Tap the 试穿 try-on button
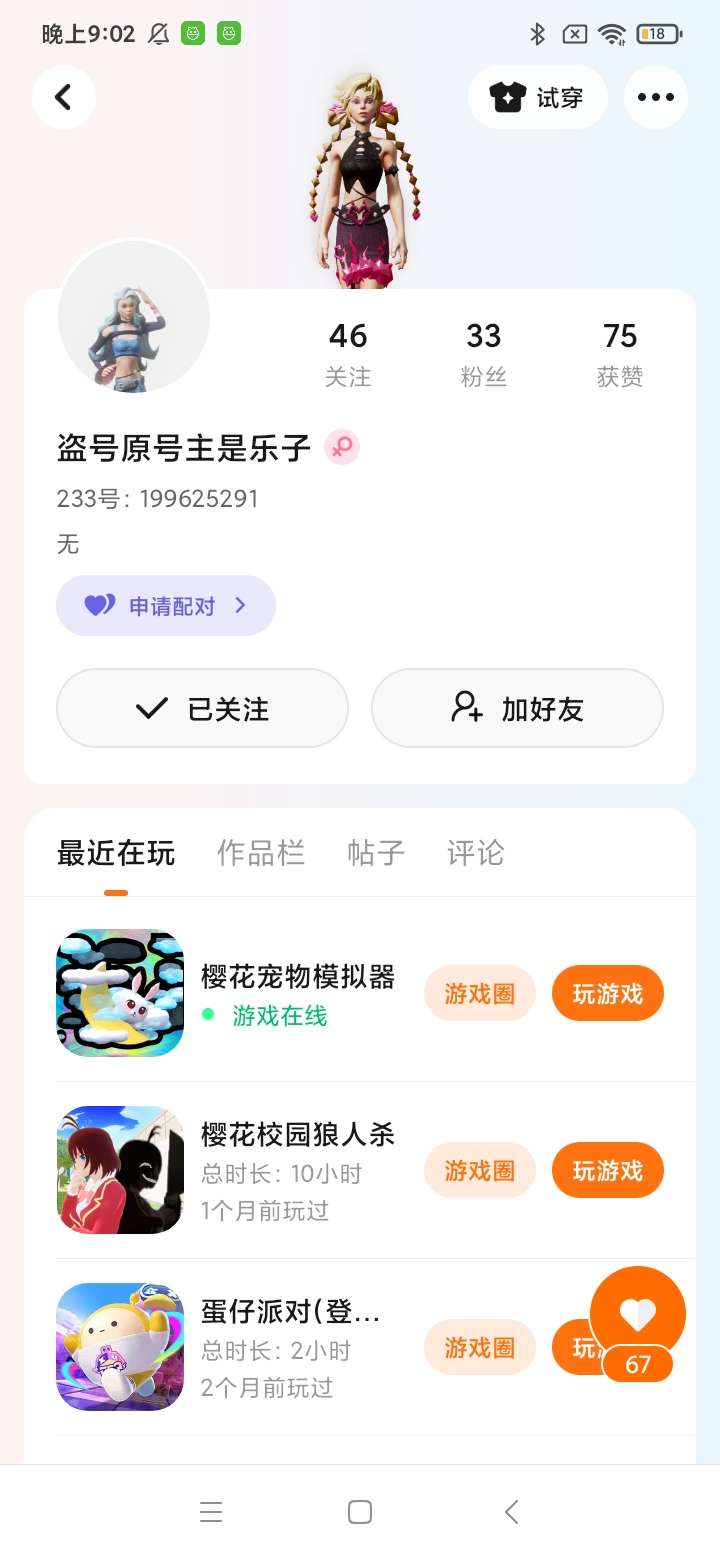 (537, 97)
